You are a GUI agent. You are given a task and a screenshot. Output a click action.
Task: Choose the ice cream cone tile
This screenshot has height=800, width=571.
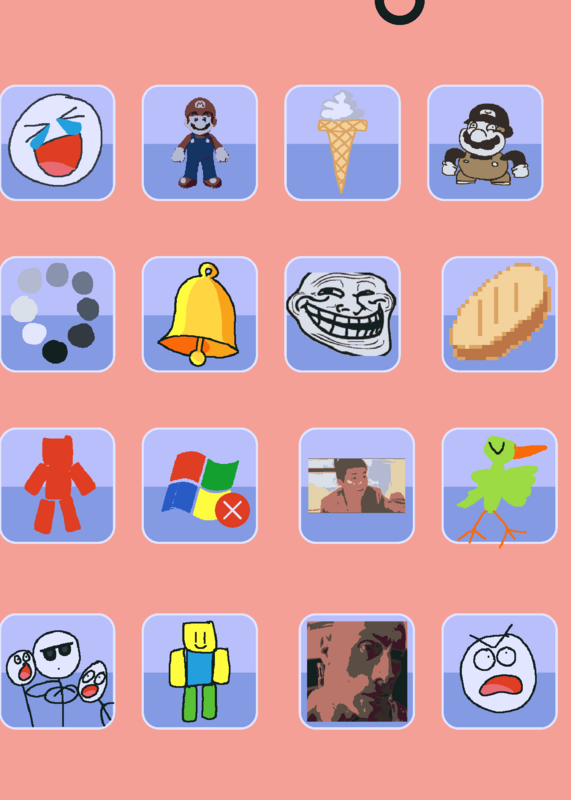point(342,143)
